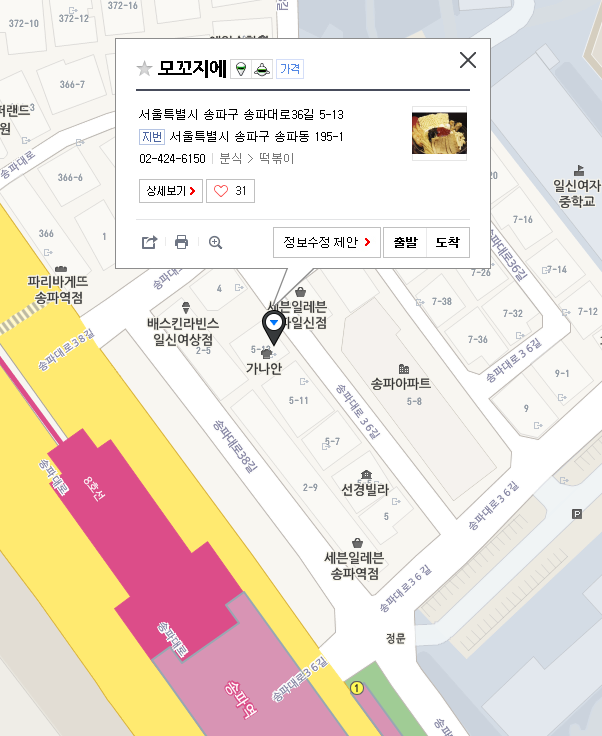Close the 모꼬지에 info popup
The width and height of the screenshot is (602, 736).
tap(467, 60)
